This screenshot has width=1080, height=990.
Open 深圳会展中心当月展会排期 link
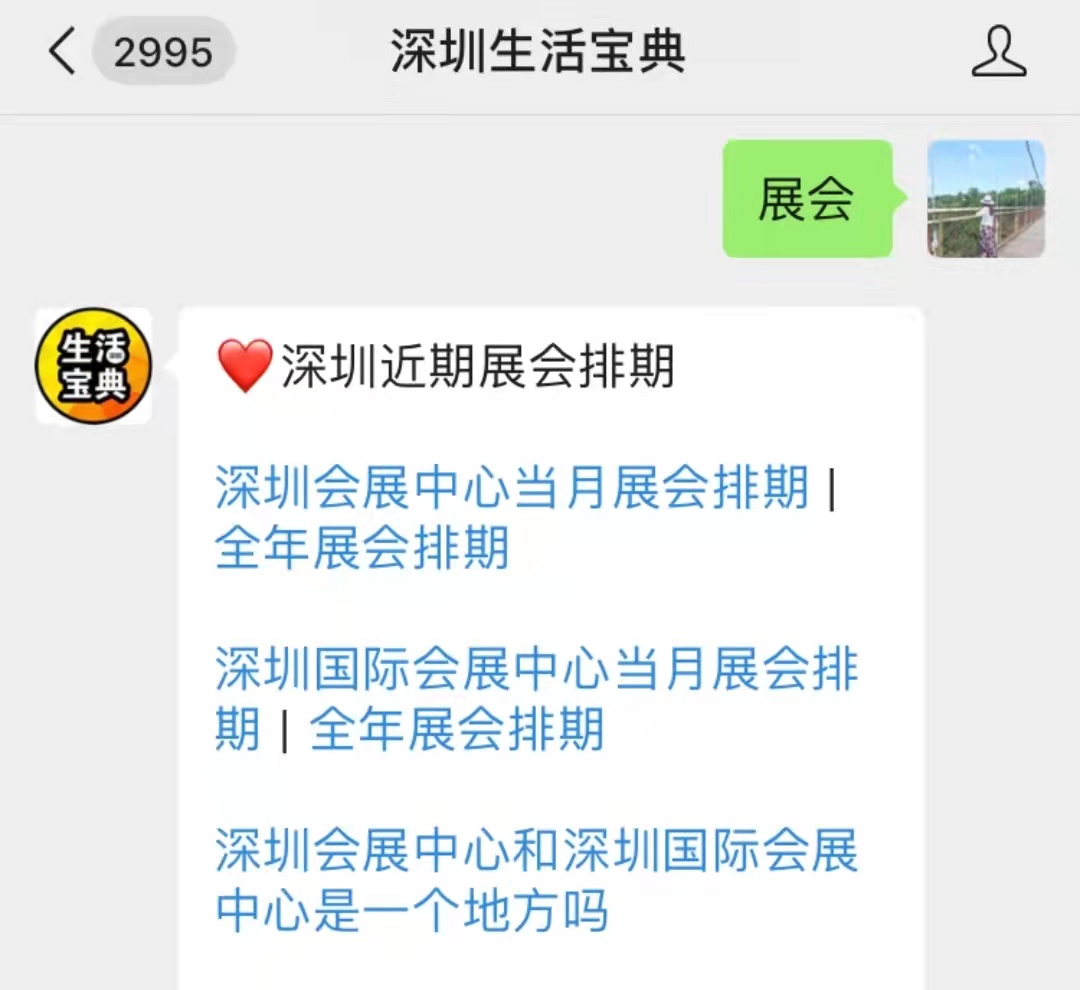click(x=512, y=489)
